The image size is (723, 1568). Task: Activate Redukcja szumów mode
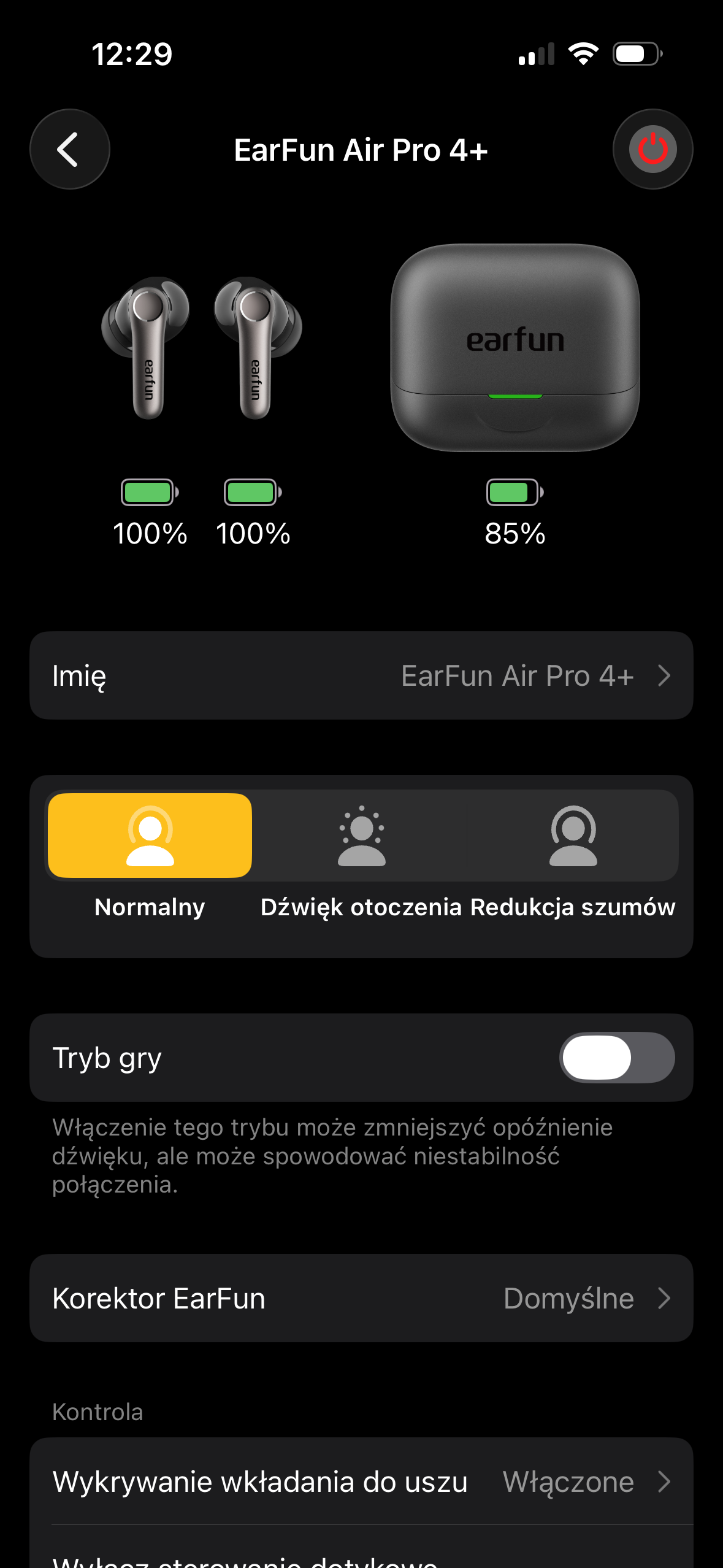tap(573, 836)
